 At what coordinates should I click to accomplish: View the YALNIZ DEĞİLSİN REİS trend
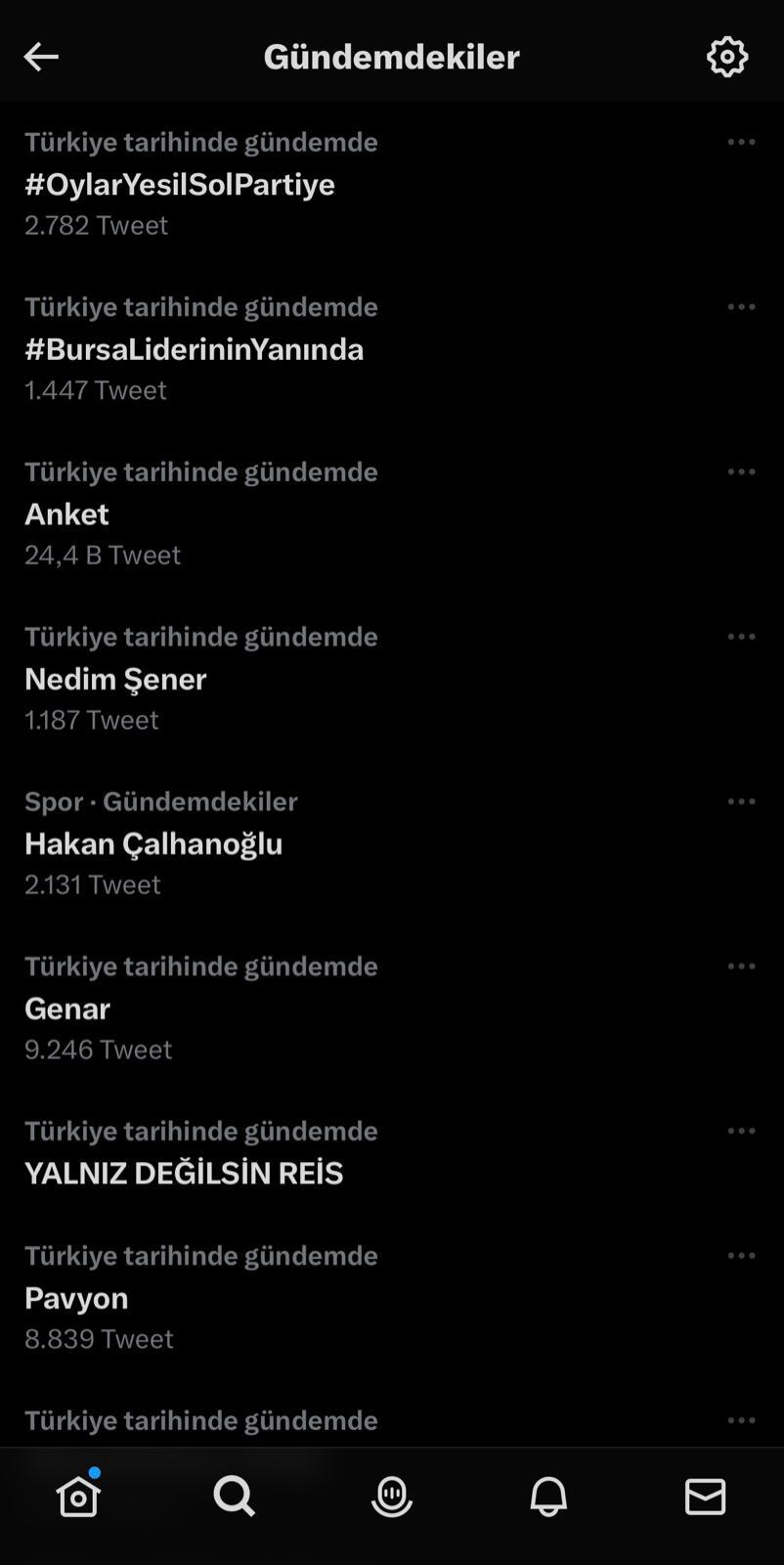pos(184,1173)
